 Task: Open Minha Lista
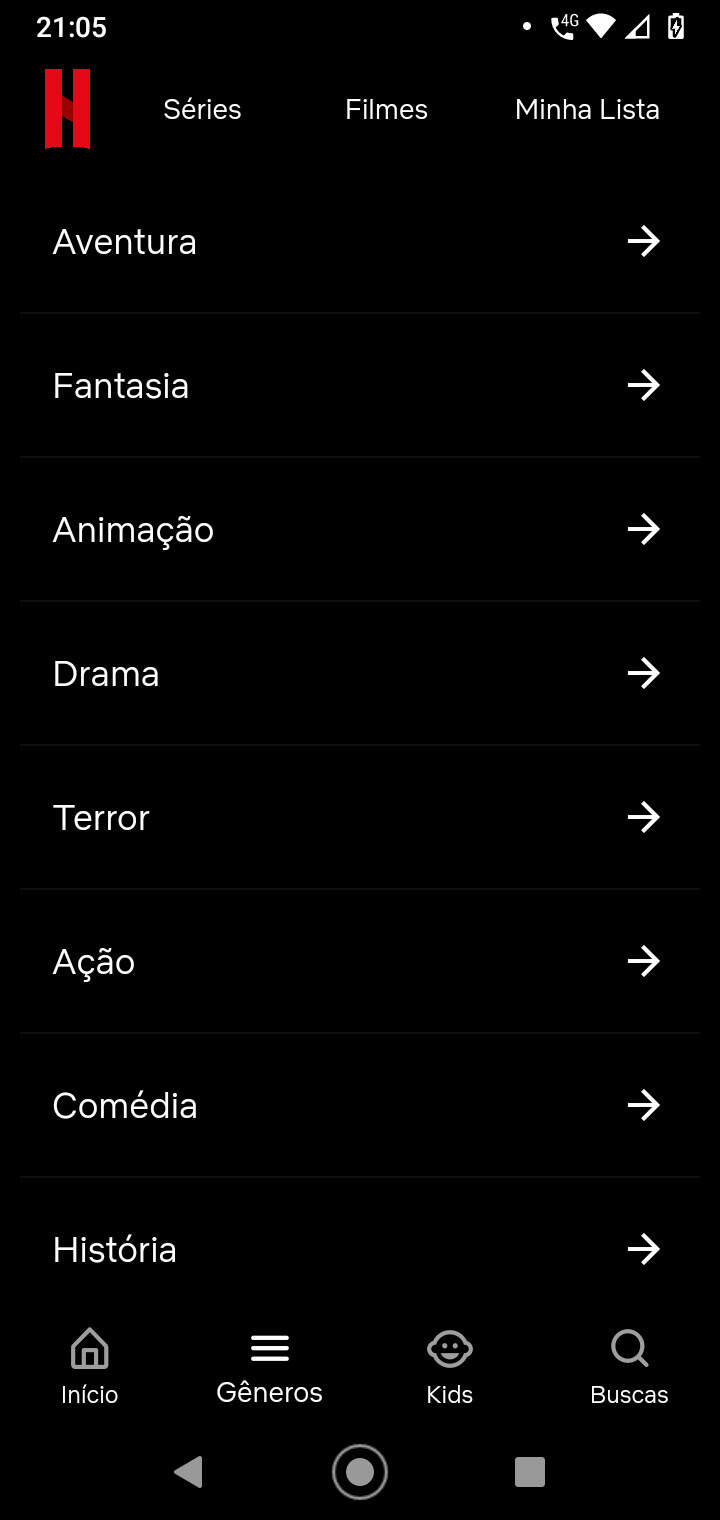pyautogui.click(x=587, y=109)
